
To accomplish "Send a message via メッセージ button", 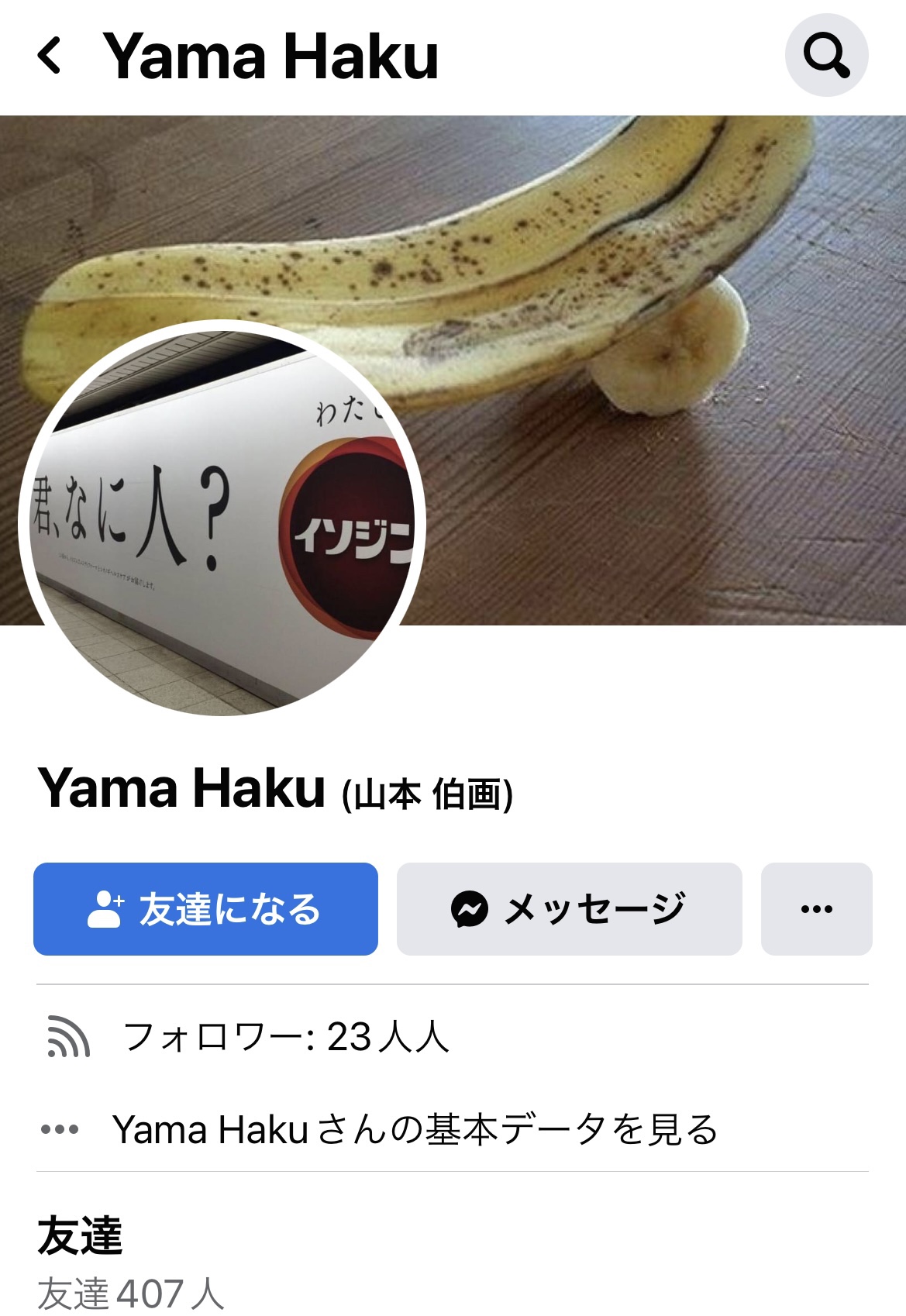I will coord(569,909).
